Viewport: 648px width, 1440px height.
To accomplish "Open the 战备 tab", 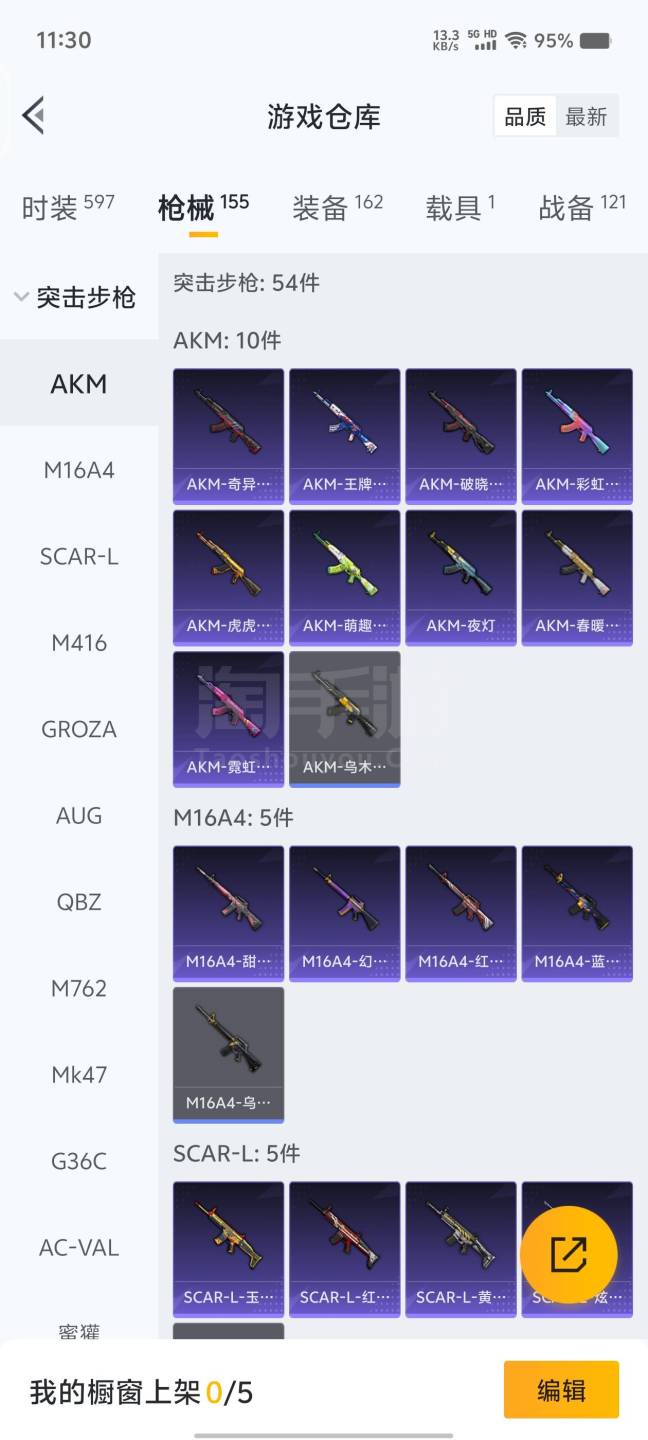I will (x=582, y=206).
